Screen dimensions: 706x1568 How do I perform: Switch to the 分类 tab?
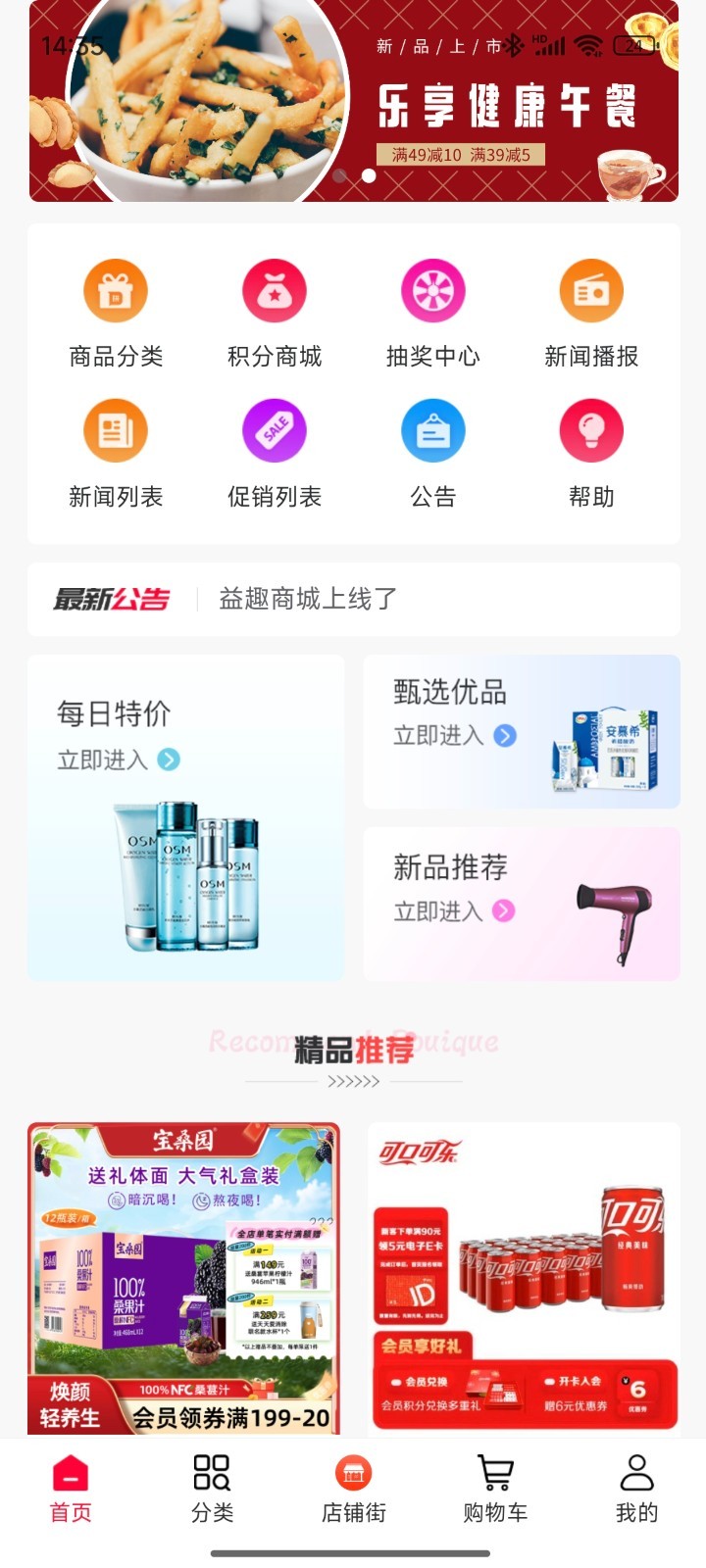(212, 1488)
